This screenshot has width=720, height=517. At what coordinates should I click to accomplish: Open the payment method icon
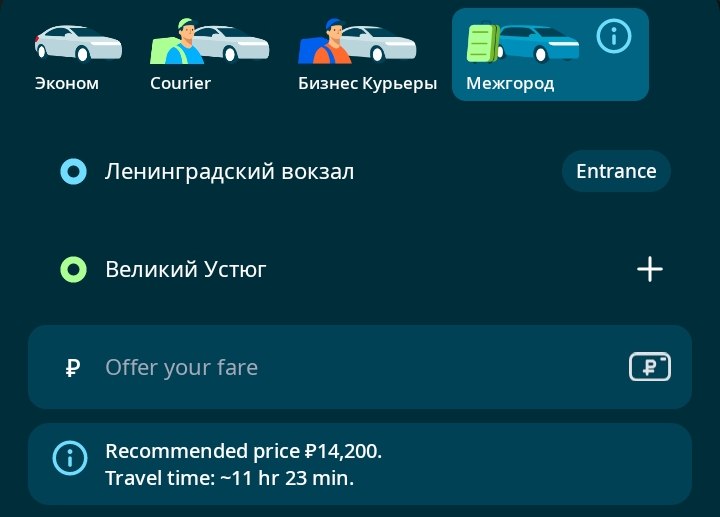(x=649, y=368)
